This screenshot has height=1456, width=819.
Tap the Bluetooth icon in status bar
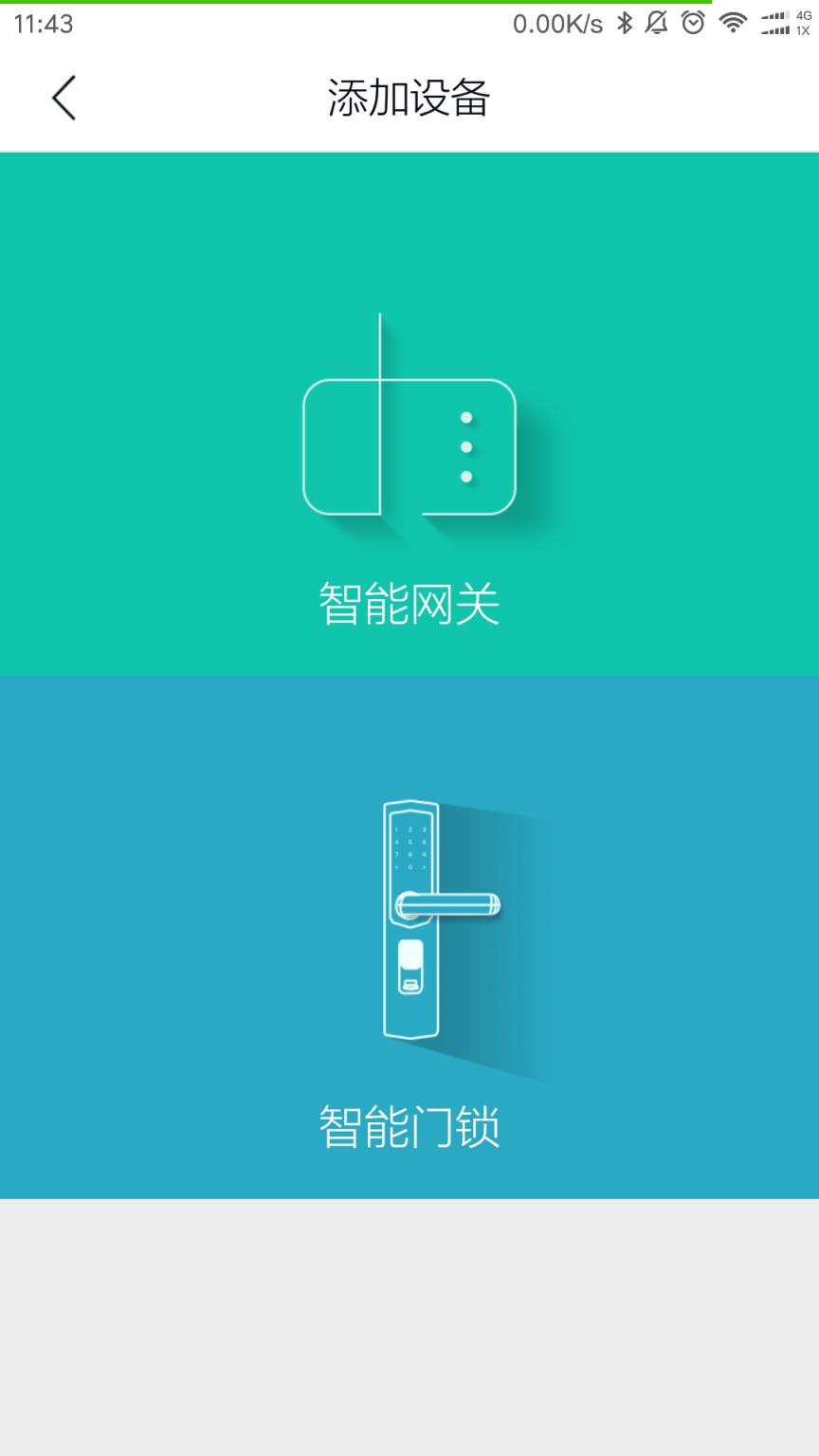[x=624, y=24]
